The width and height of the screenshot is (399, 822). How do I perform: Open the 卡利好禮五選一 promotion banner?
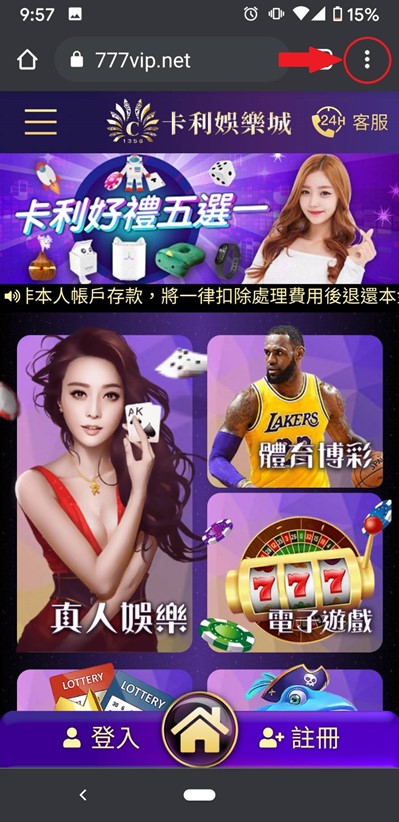click(199, 218)
